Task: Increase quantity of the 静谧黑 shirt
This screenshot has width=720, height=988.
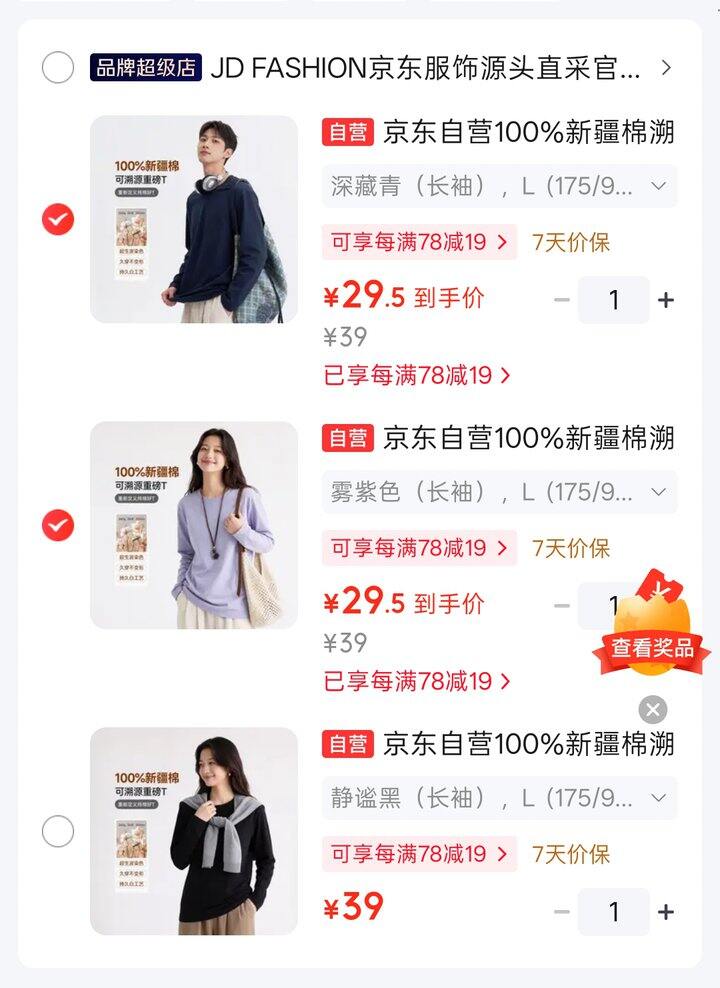Action: [x=666, y=912]
